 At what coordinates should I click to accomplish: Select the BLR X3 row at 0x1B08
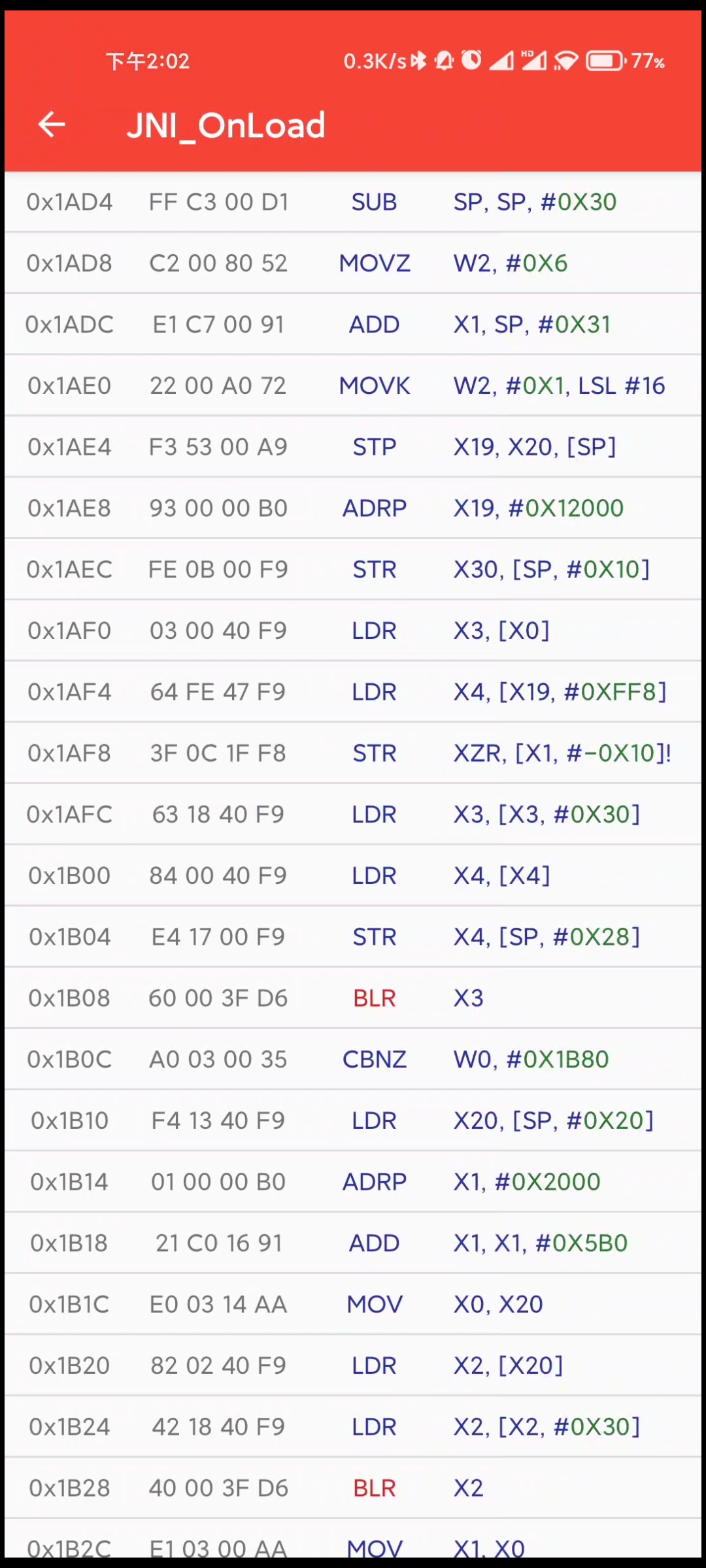[353, 998]
